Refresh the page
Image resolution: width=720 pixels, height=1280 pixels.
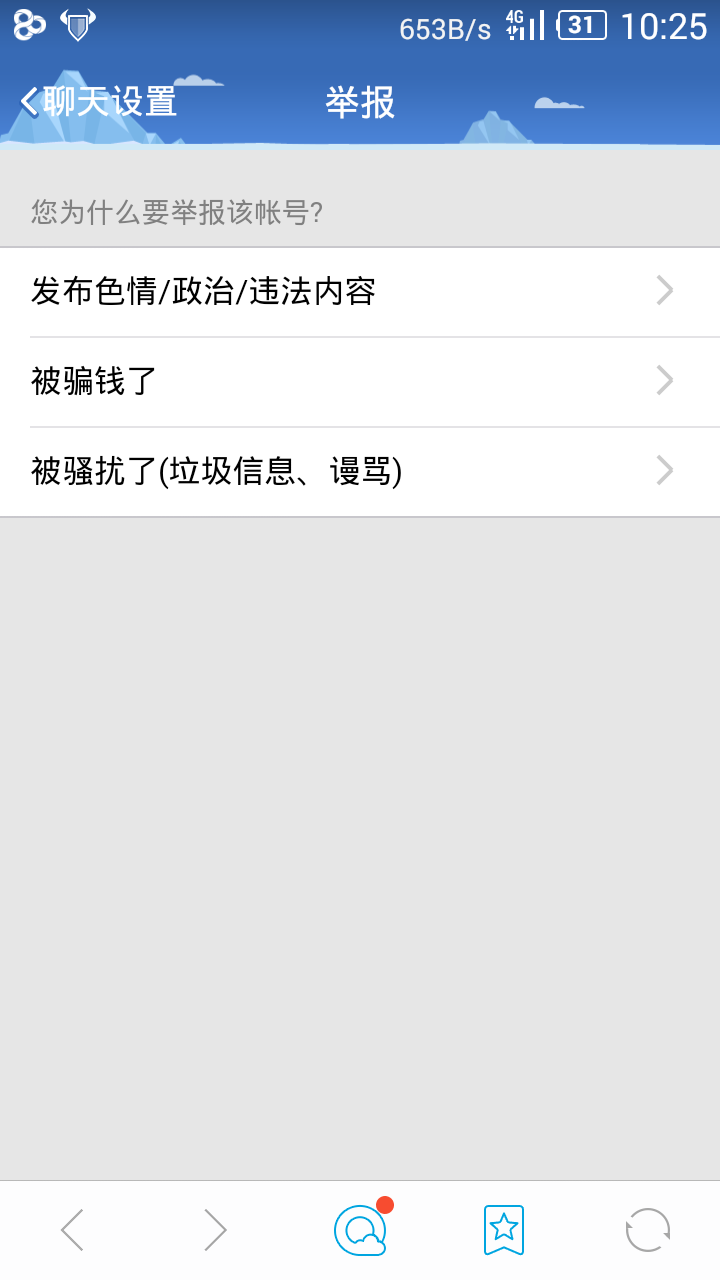(x=648, y=1230)
